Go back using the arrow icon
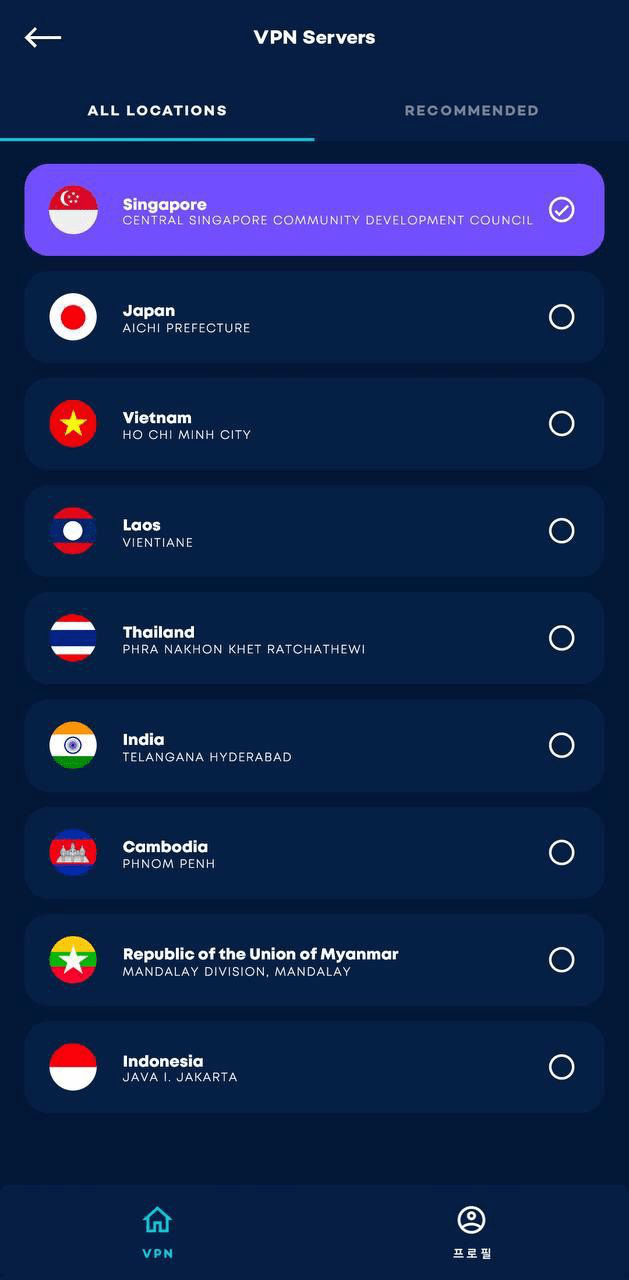This screenshot has width=629, height=1280. [x=43, y=38]
